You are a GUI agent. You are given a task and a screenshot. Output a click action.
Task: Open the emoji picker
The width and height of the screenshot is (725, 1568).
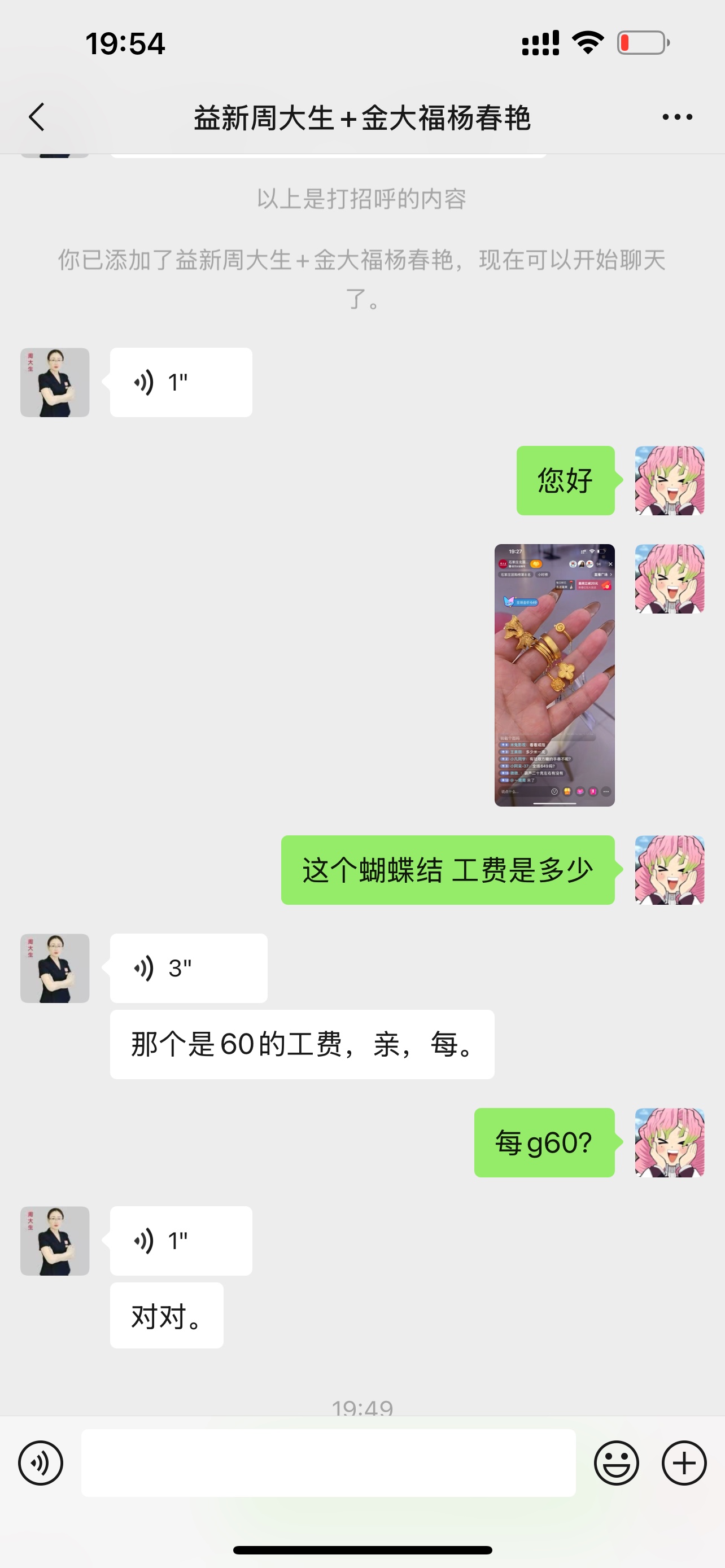pyautogui.click(x=616, y=1462)
